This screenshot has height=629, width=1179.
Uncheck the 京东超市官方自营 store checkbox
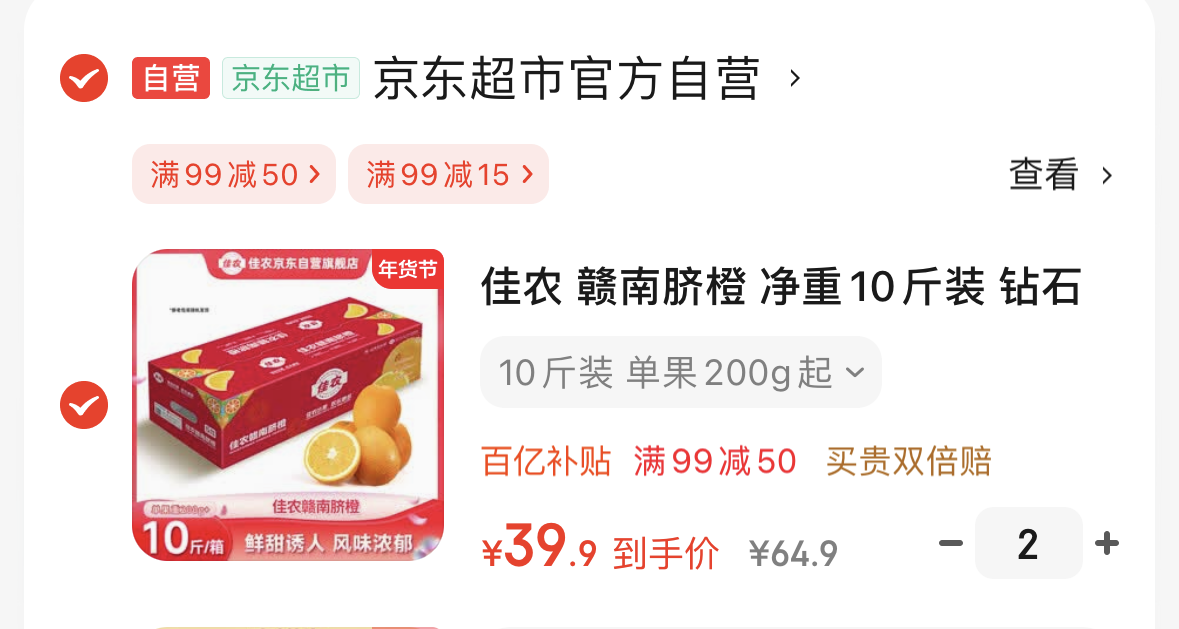84,78
